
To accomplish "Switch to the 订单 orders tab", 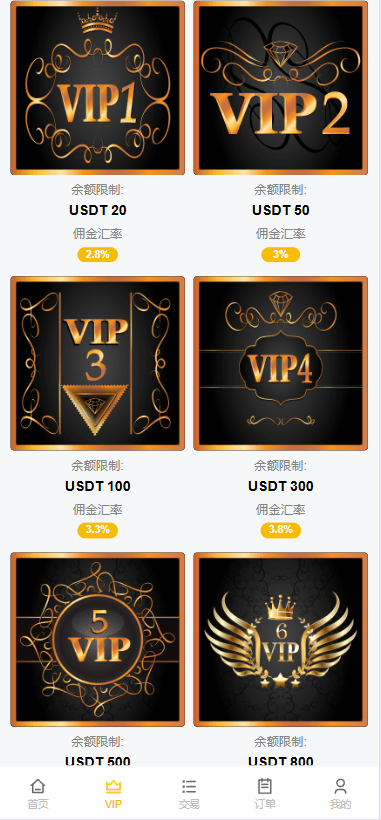I will pyautogui.click(x=265, y=793).
